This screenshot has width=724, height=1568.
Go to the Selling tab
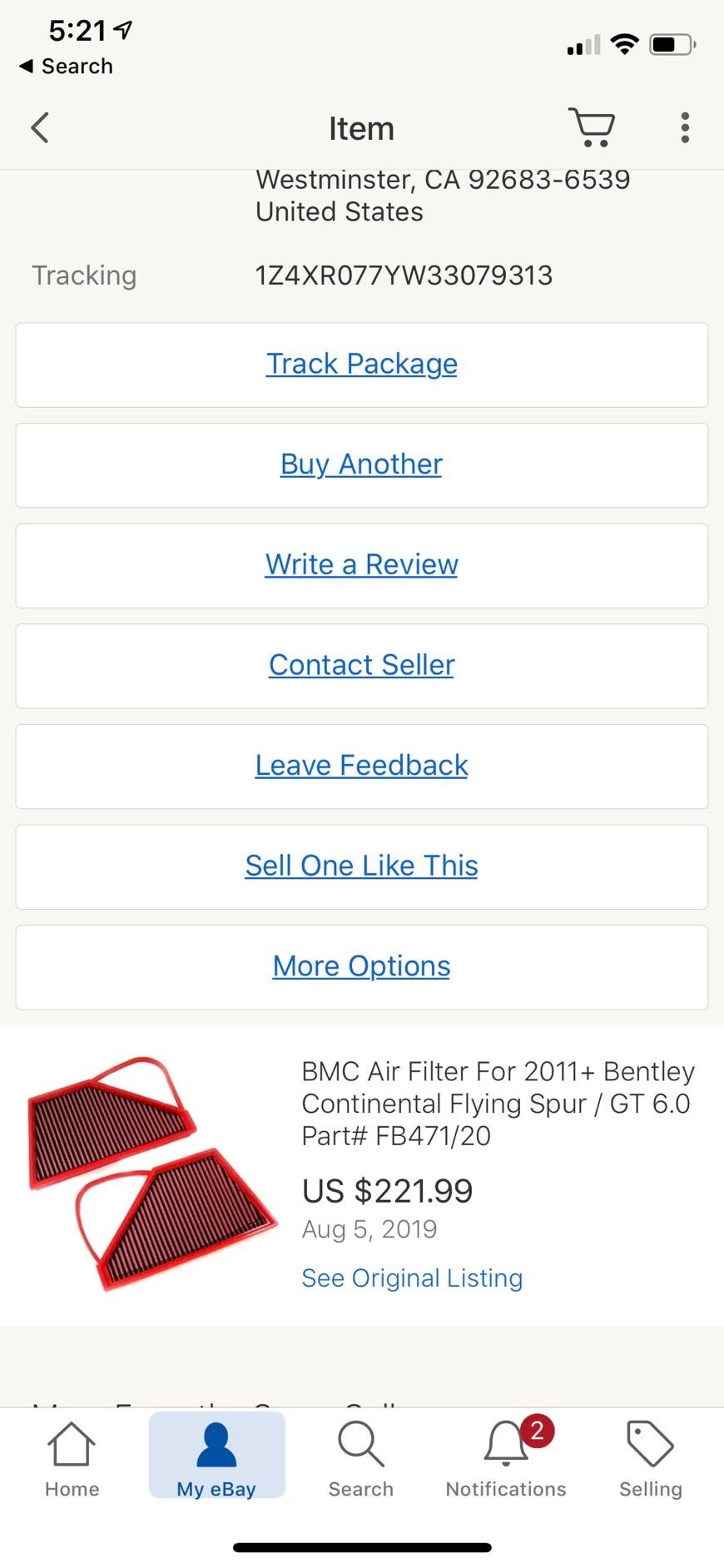click(x=650, y=1460)
